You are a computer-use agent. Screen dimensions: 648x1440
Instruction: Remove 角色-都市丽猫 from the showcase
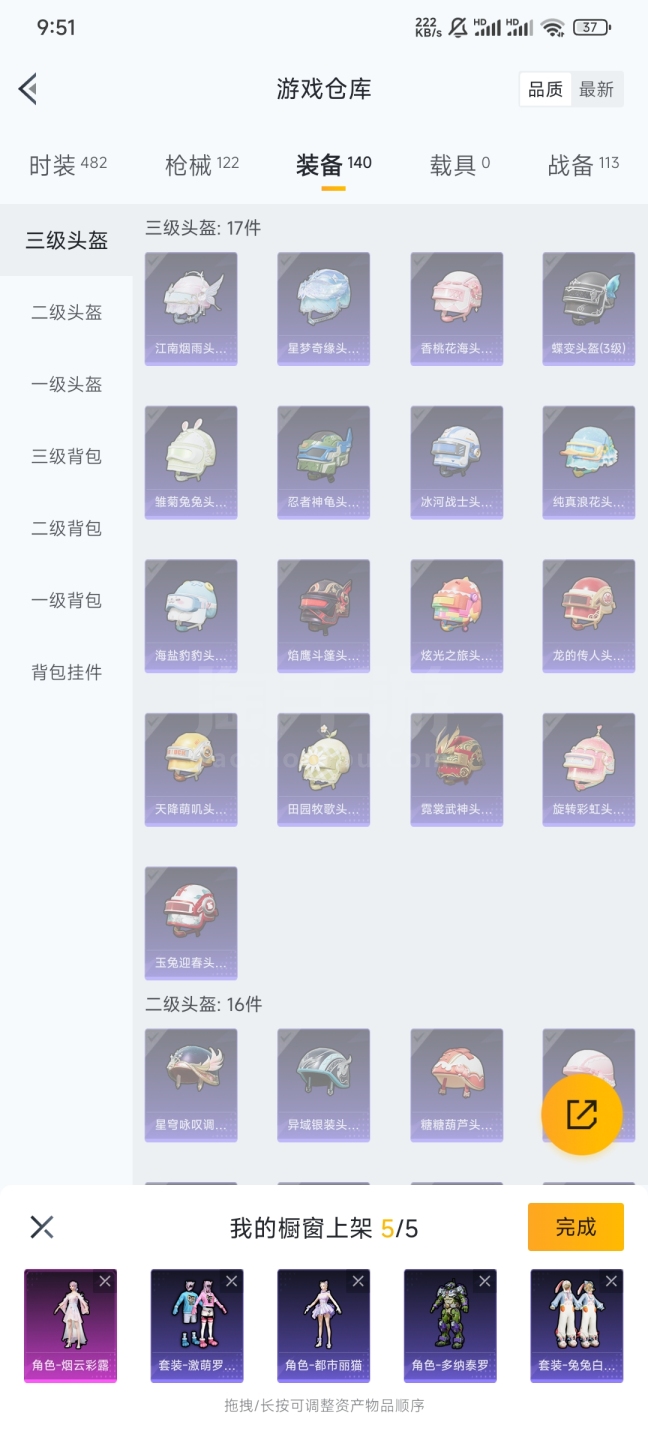(358, 1281)
